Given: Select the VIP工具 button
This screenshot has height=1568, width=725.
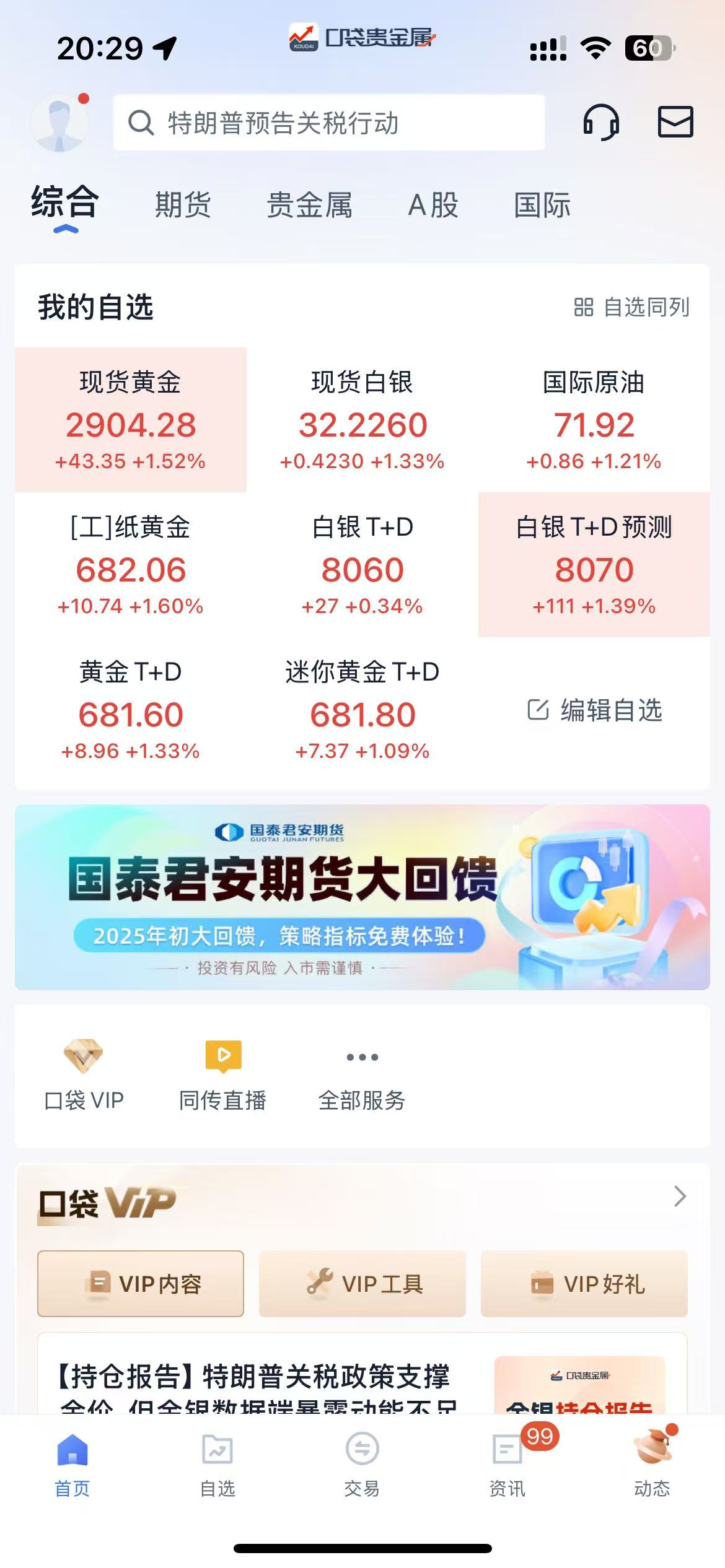Looking at the screenshot, I should tap(362, 1284).
